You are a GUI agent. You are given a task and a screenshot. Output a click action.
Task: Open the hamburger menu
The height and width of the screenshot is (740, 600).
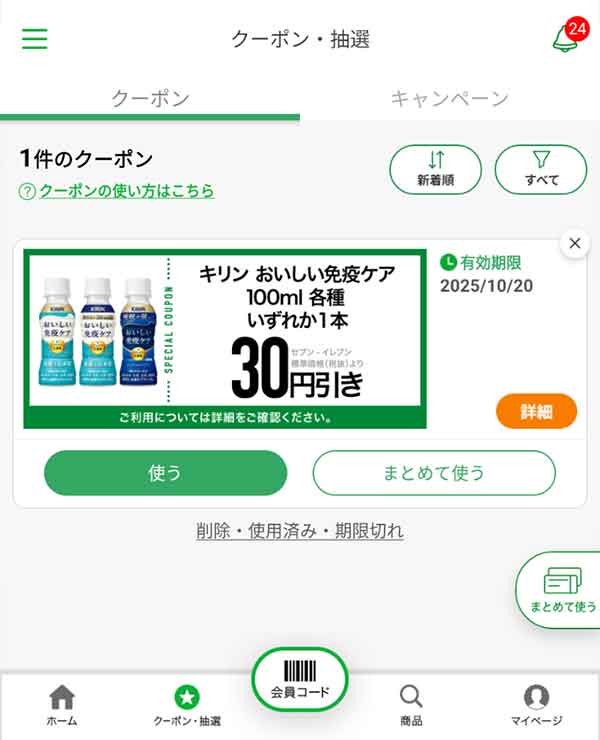coord(35,39)
